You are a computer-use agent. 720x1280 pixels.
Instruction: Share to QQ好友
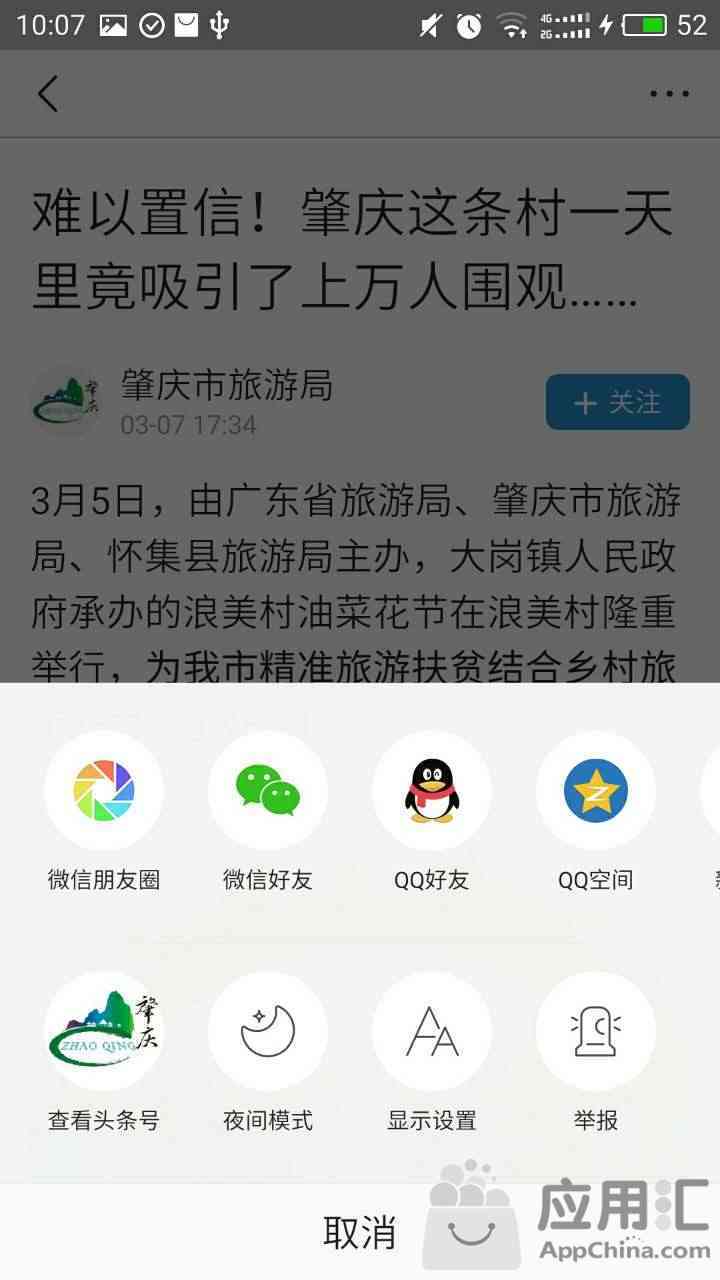tap(432, 791)
